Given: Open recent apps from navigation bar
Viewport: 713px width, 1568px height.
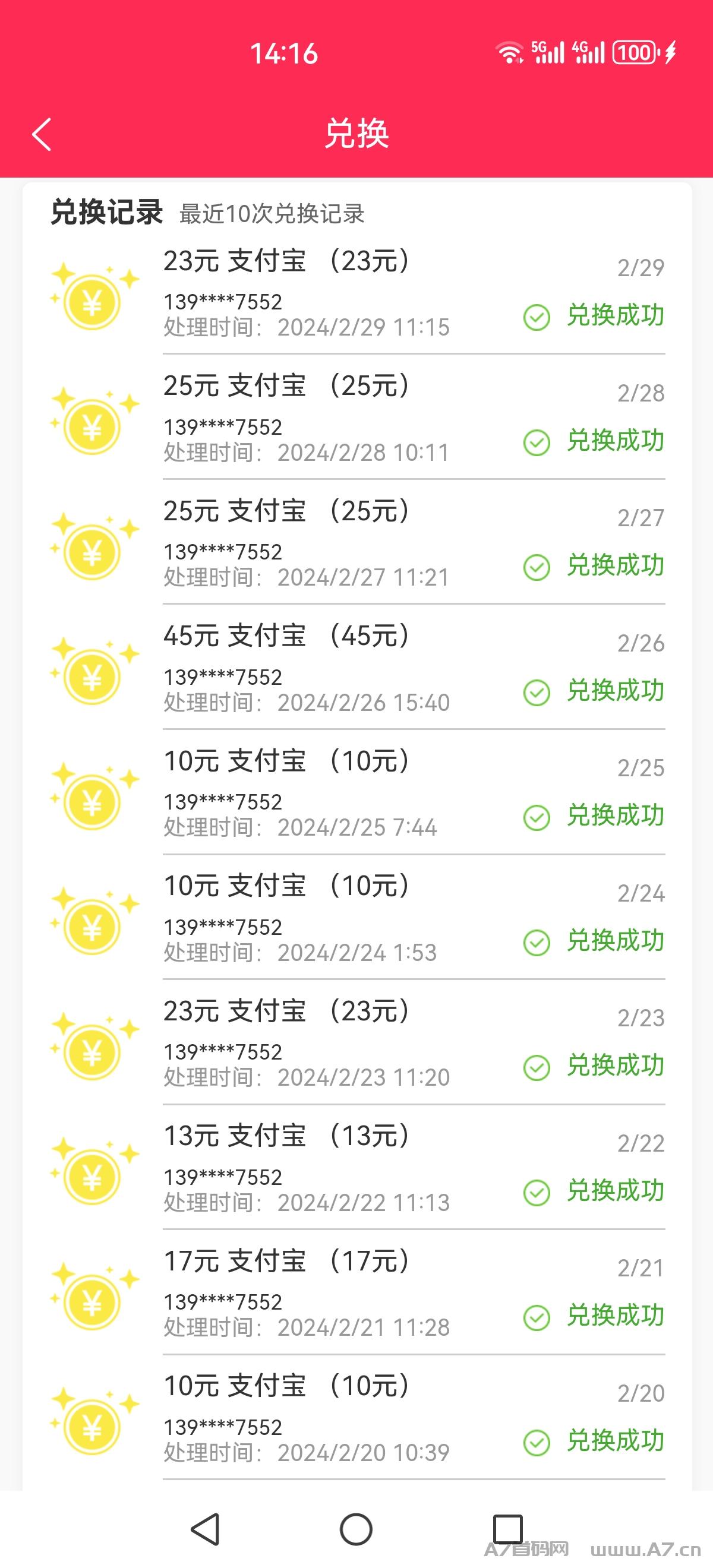Looking at the screenshot, I should [x=508, y=1529].
